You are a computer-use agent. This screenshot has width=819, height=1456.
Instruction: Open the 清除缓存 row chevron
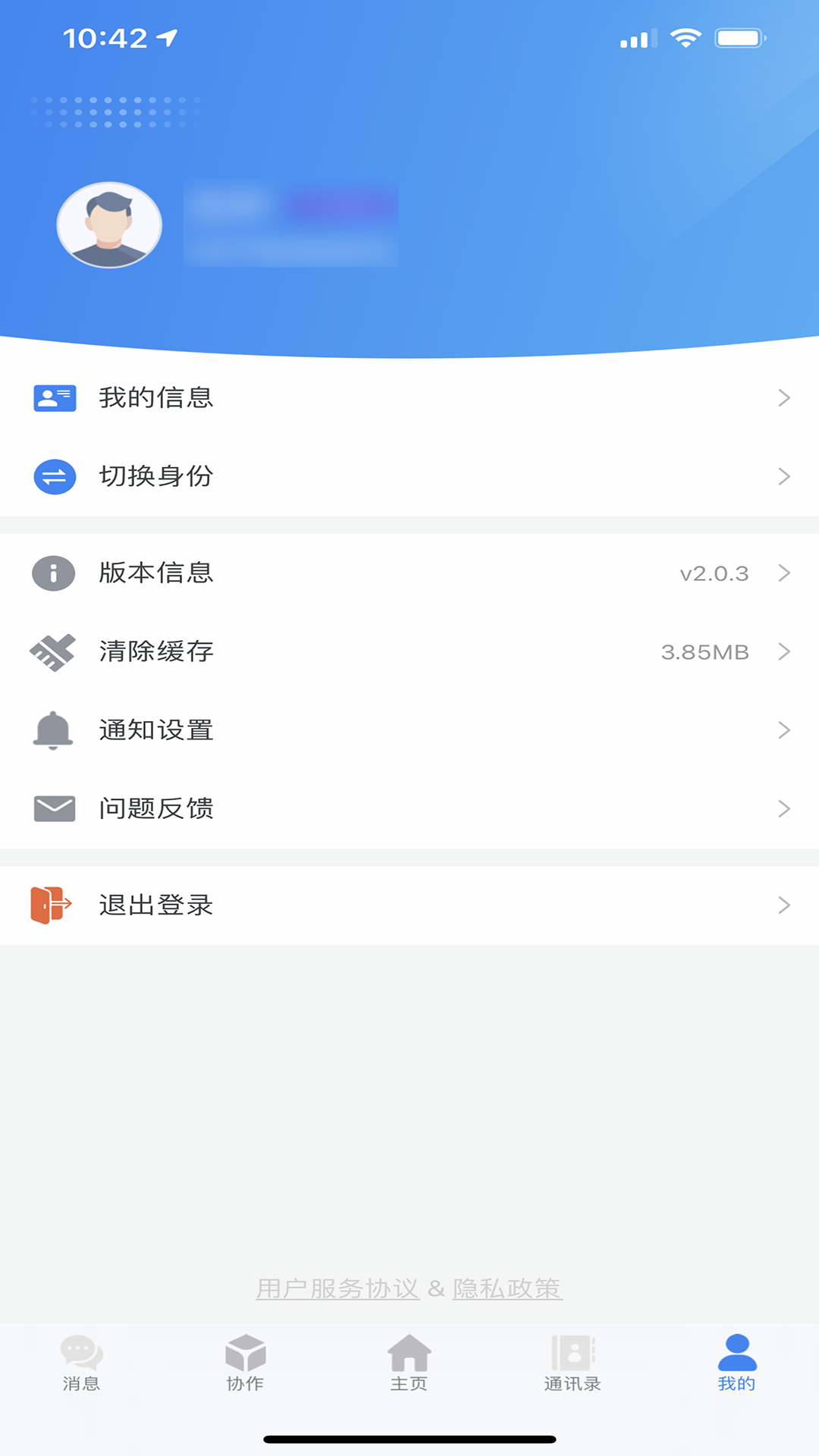coord(785,652)
